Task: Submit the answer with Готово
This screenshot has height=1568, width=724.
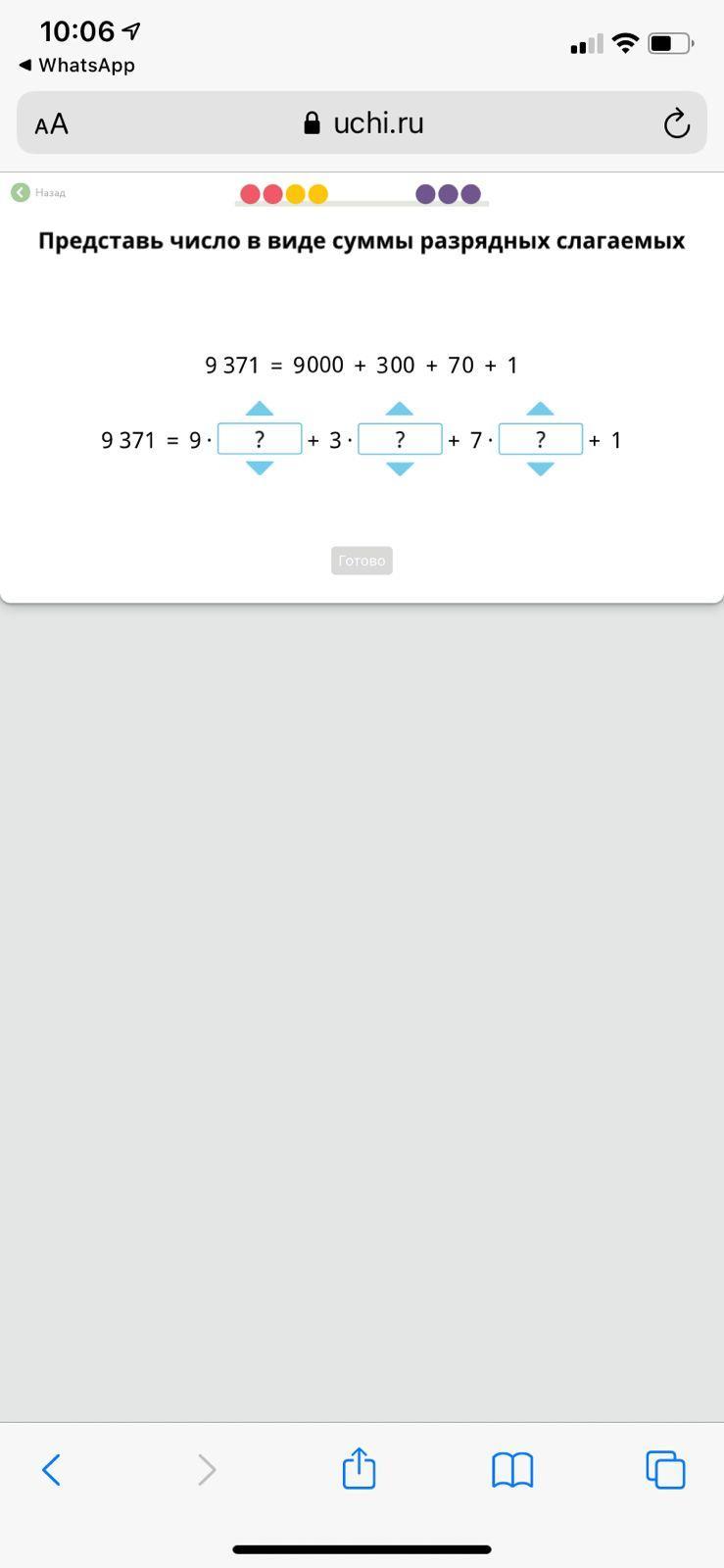Action: point(362,561)
